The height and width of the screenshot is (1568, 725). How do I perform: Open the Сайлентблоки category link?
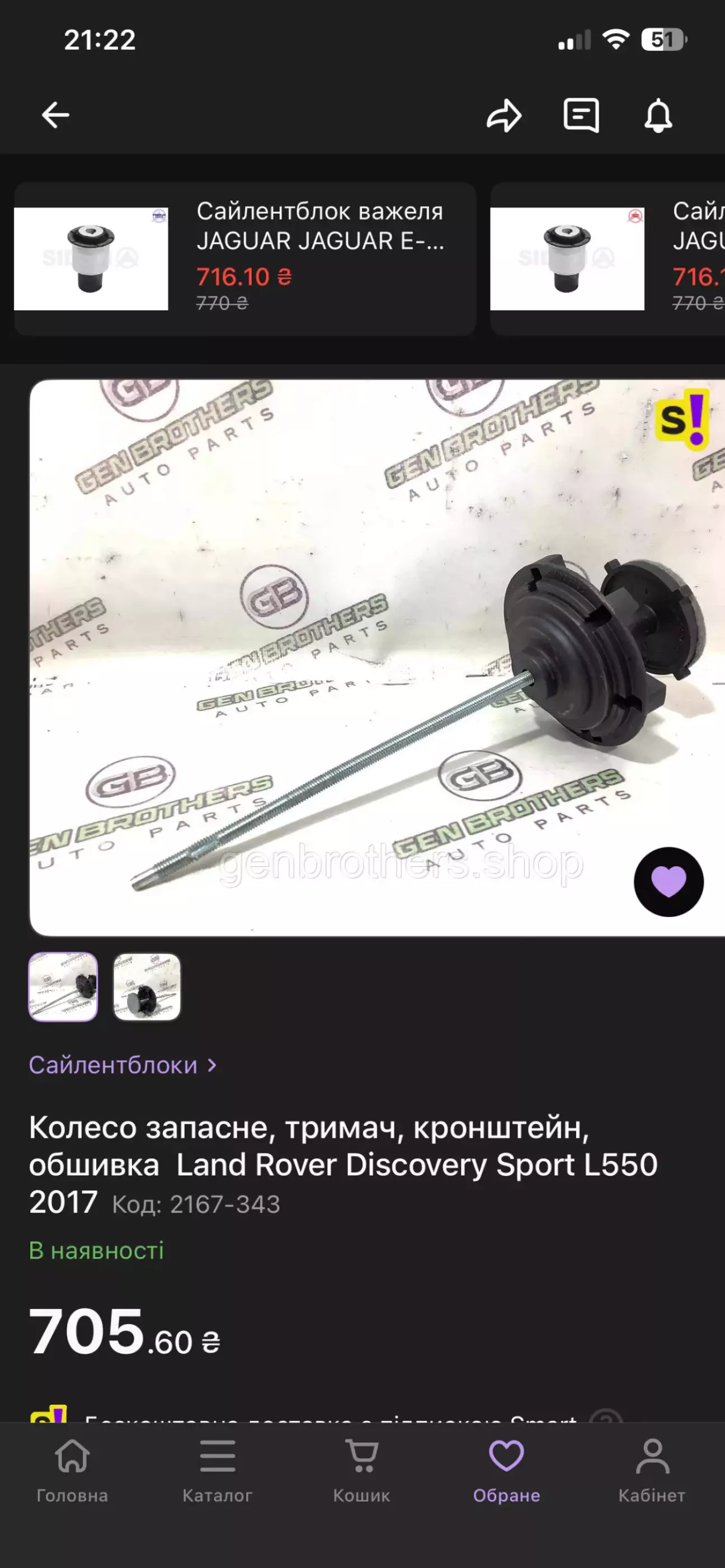[x=123, y=1065]
